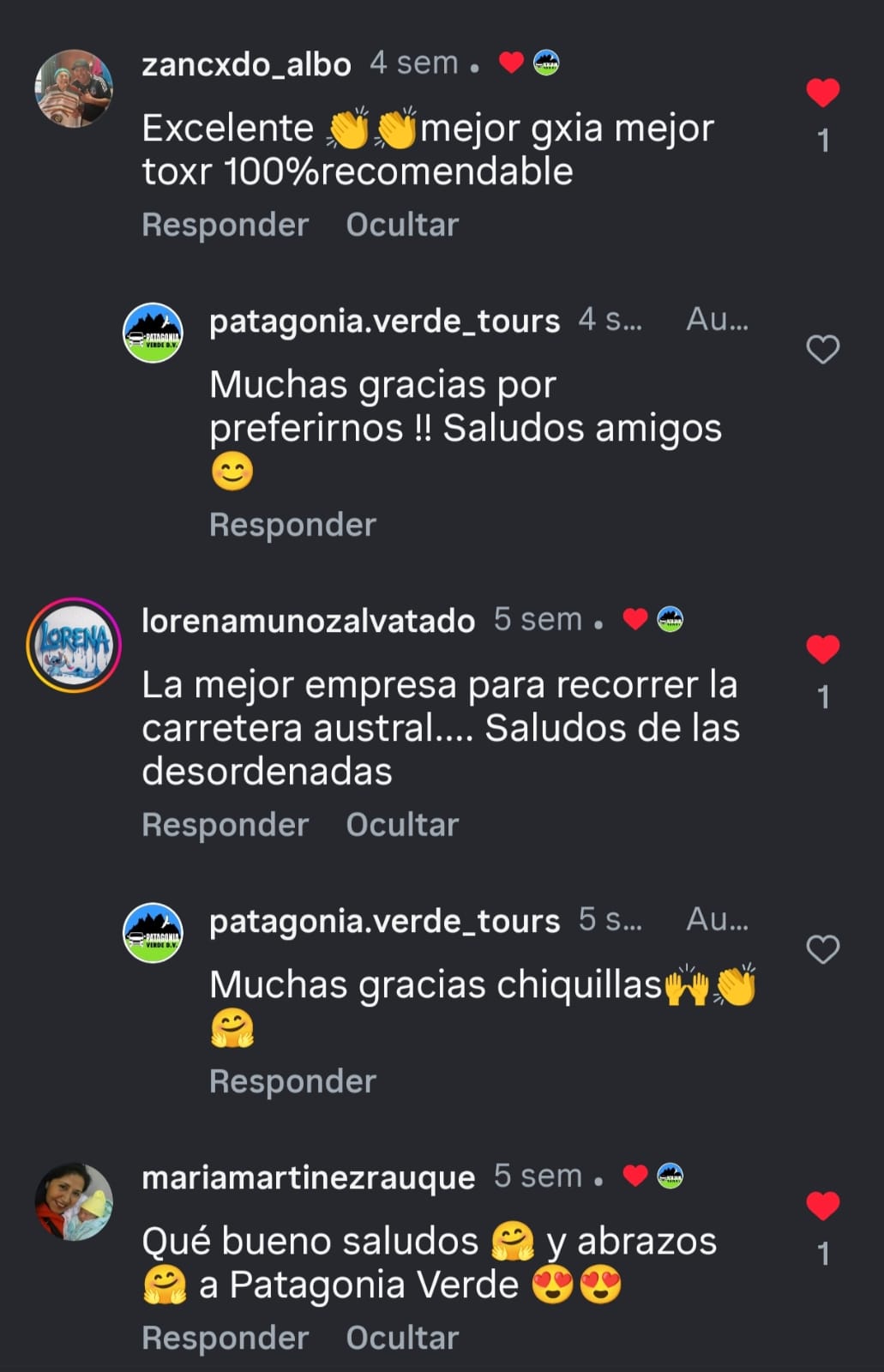Screen dimensions: 884x1372
Task: Hide lorenamunozalvatado's comment
Action: click(402, 825)
